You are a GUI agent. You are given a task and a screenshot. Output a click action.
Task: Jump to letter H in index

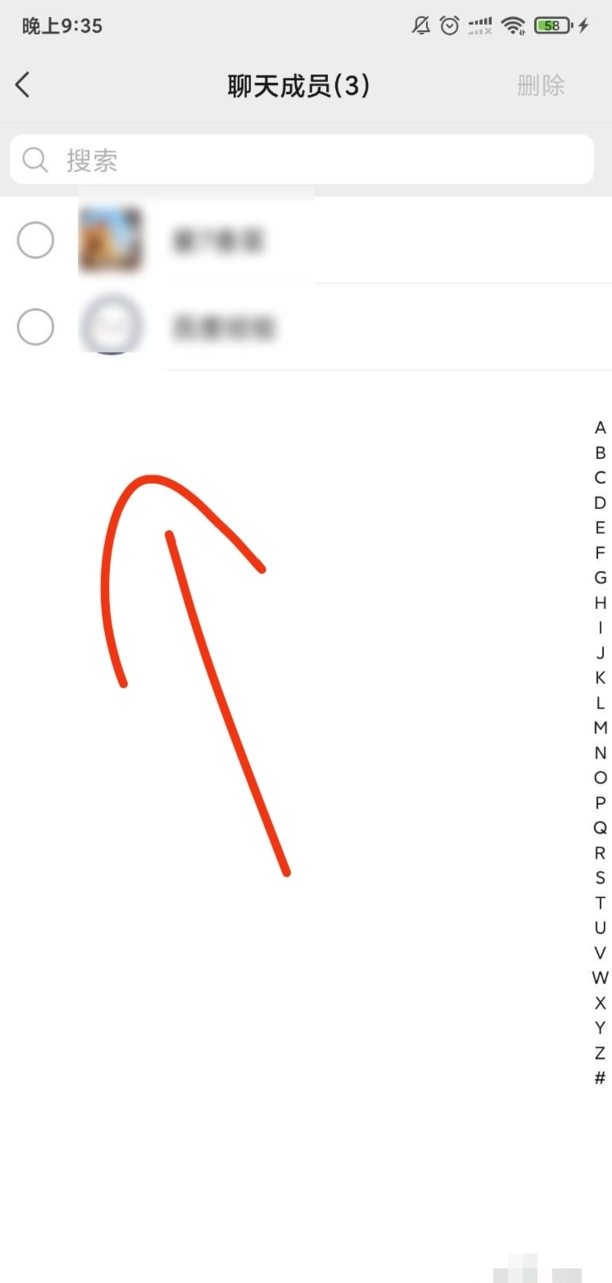(x=600, y=603)
